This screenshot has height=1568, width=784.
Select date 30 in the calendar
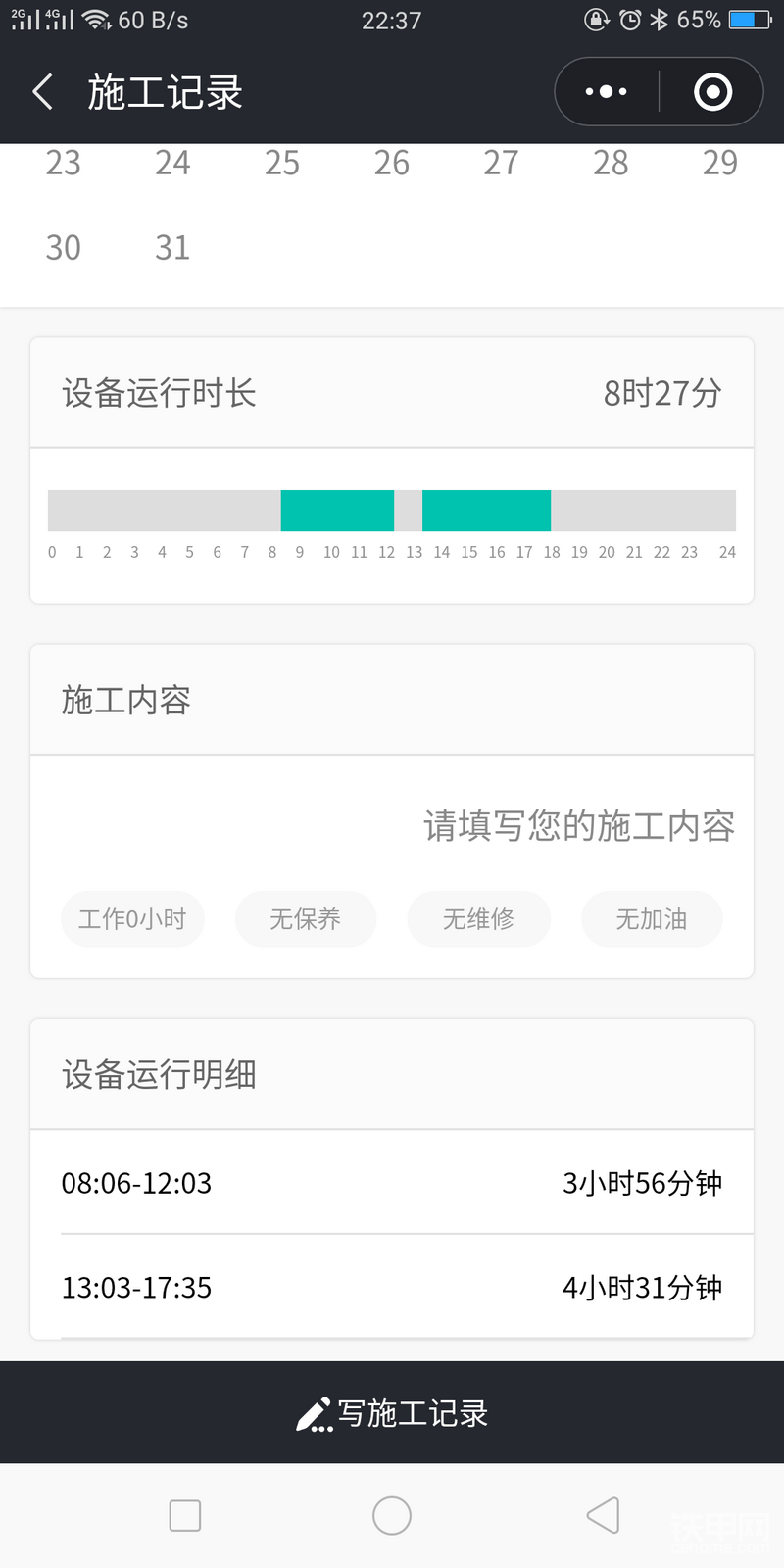point(64,247)
